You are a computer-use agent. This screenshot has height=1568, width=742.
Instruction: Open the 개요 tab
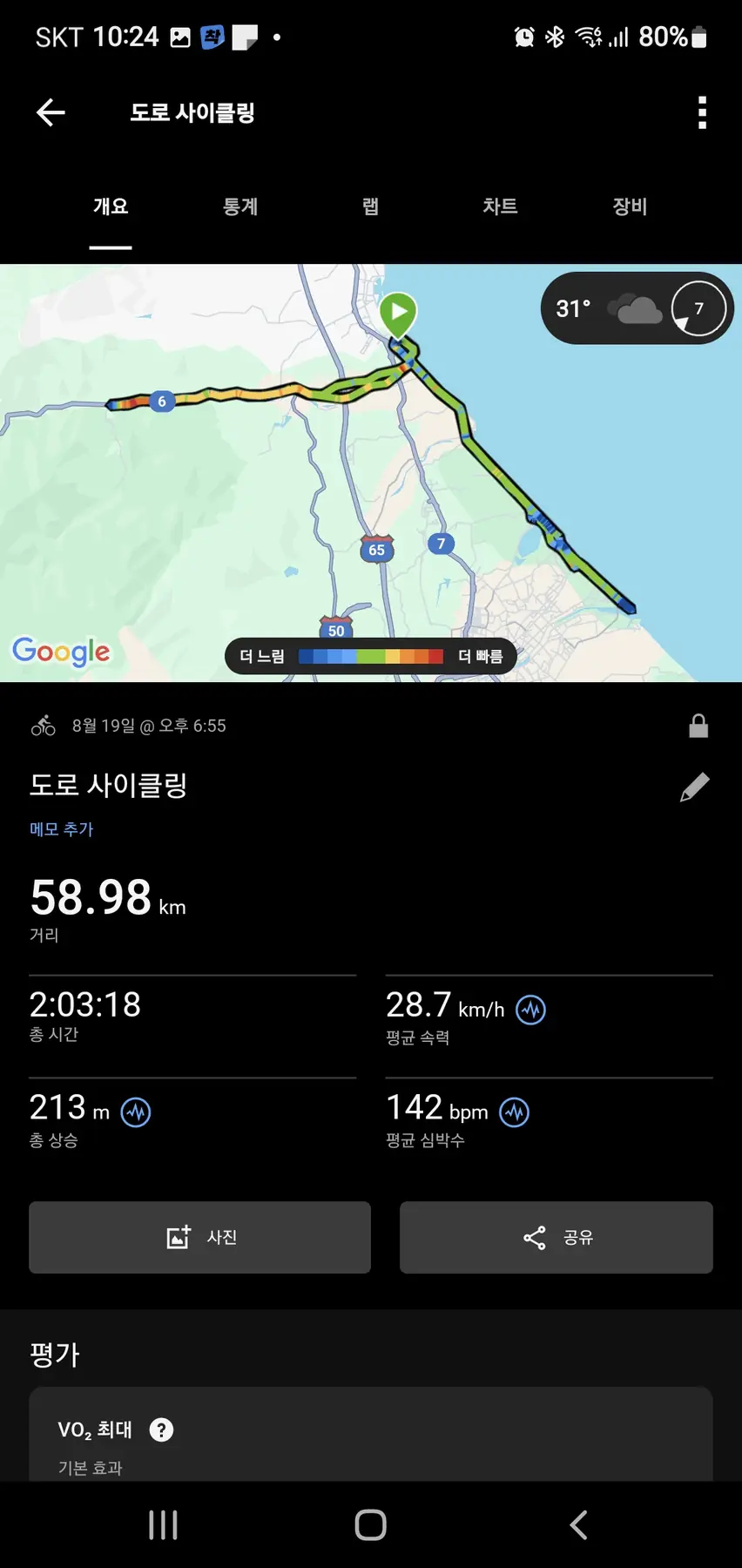click(x=111, y=206)
